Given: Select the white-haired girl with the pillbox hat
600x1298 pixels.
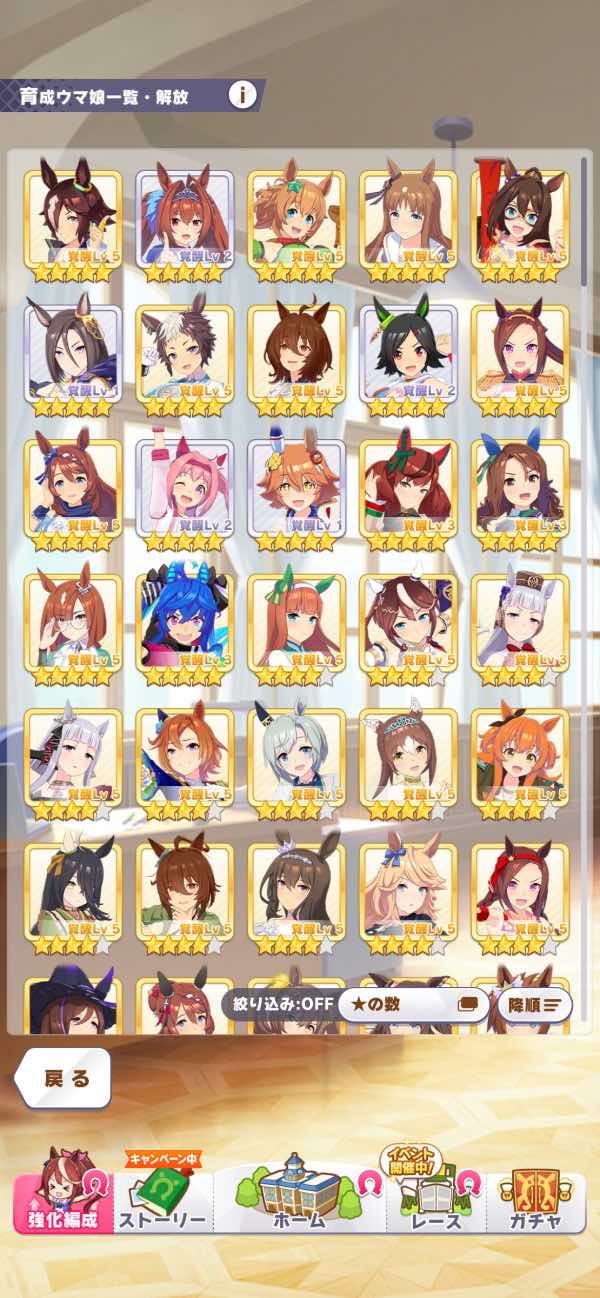Looking at the screenshot, I should (520, 623).
